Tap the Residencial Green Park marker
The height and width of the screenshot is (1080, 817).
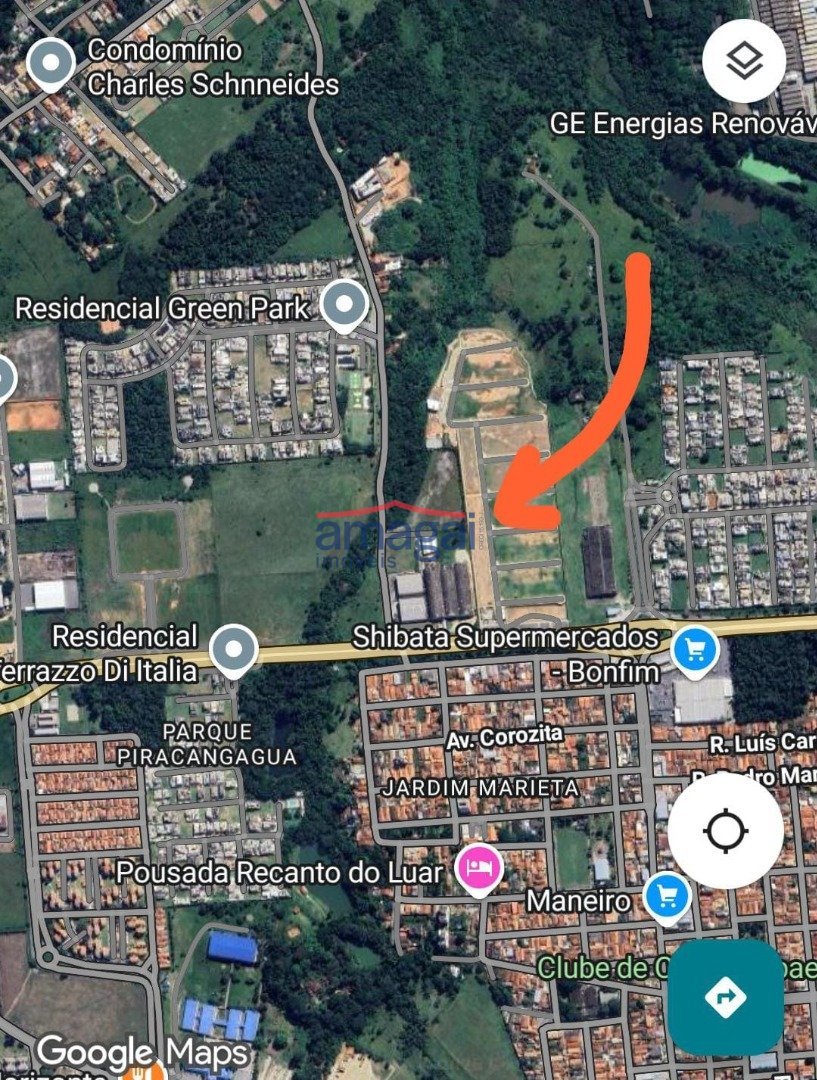(345, 303)
